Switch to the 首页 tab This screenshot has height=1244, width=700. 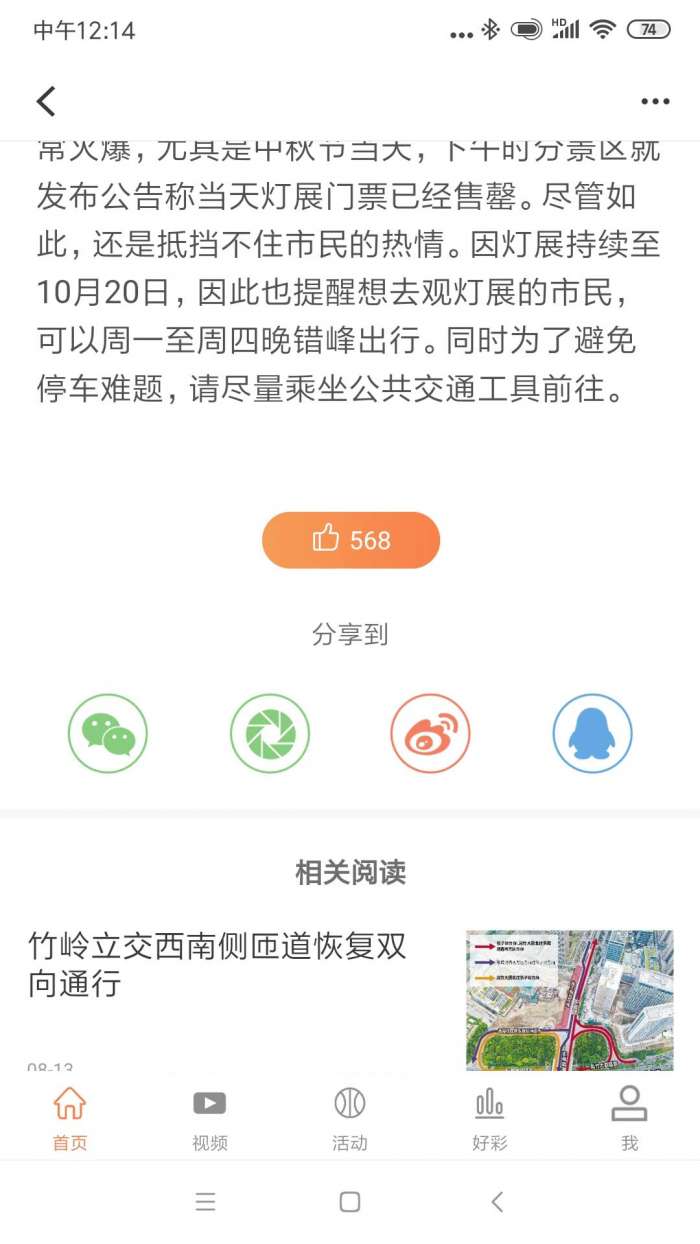coord(70,1118)
